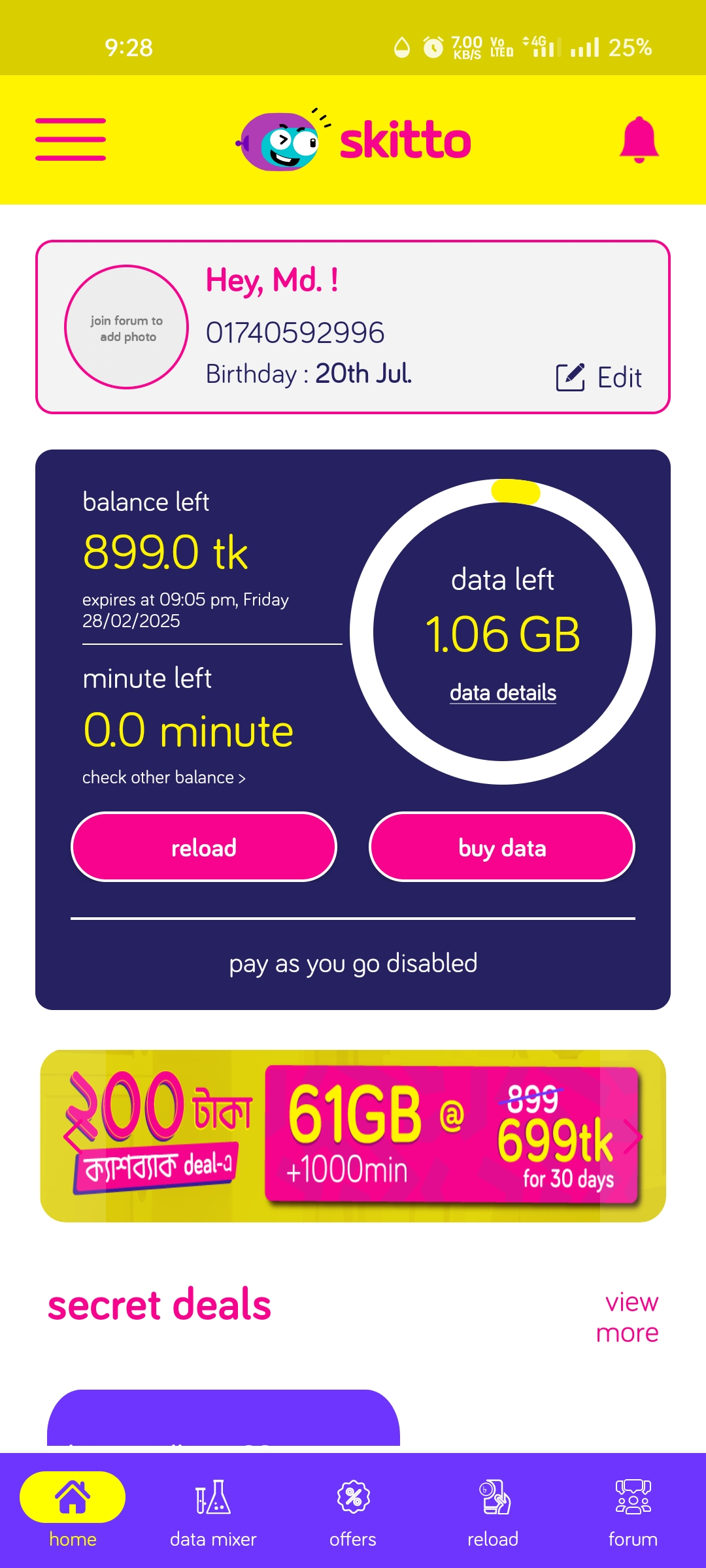Image resolution: width=706 pixels, height=1568 pixels.
Task: Check other balance
Action: point(163,777)
